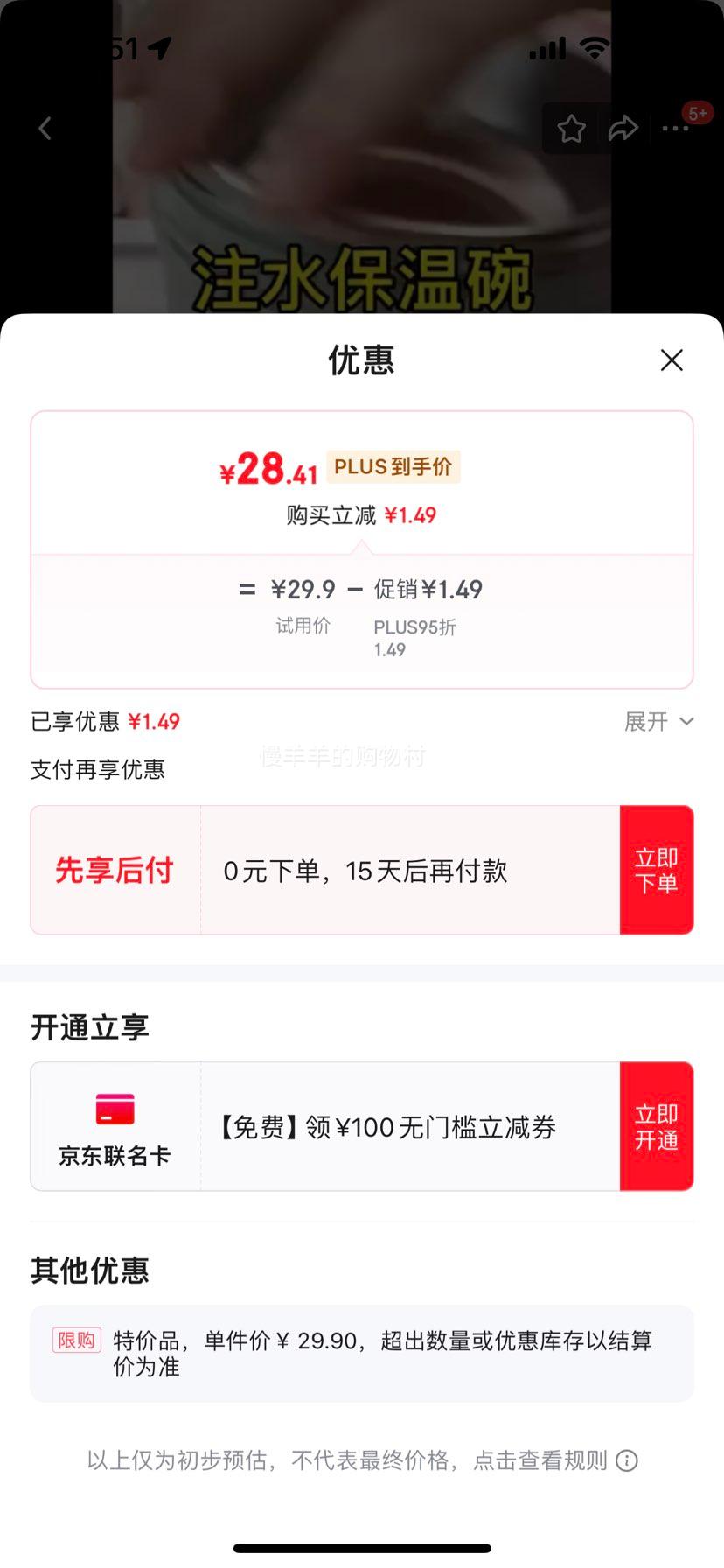This screenshot has width=724, height=1568.
Task: Expand the 已享优惠 details with 展开
Action: click(x=658, y=722)
